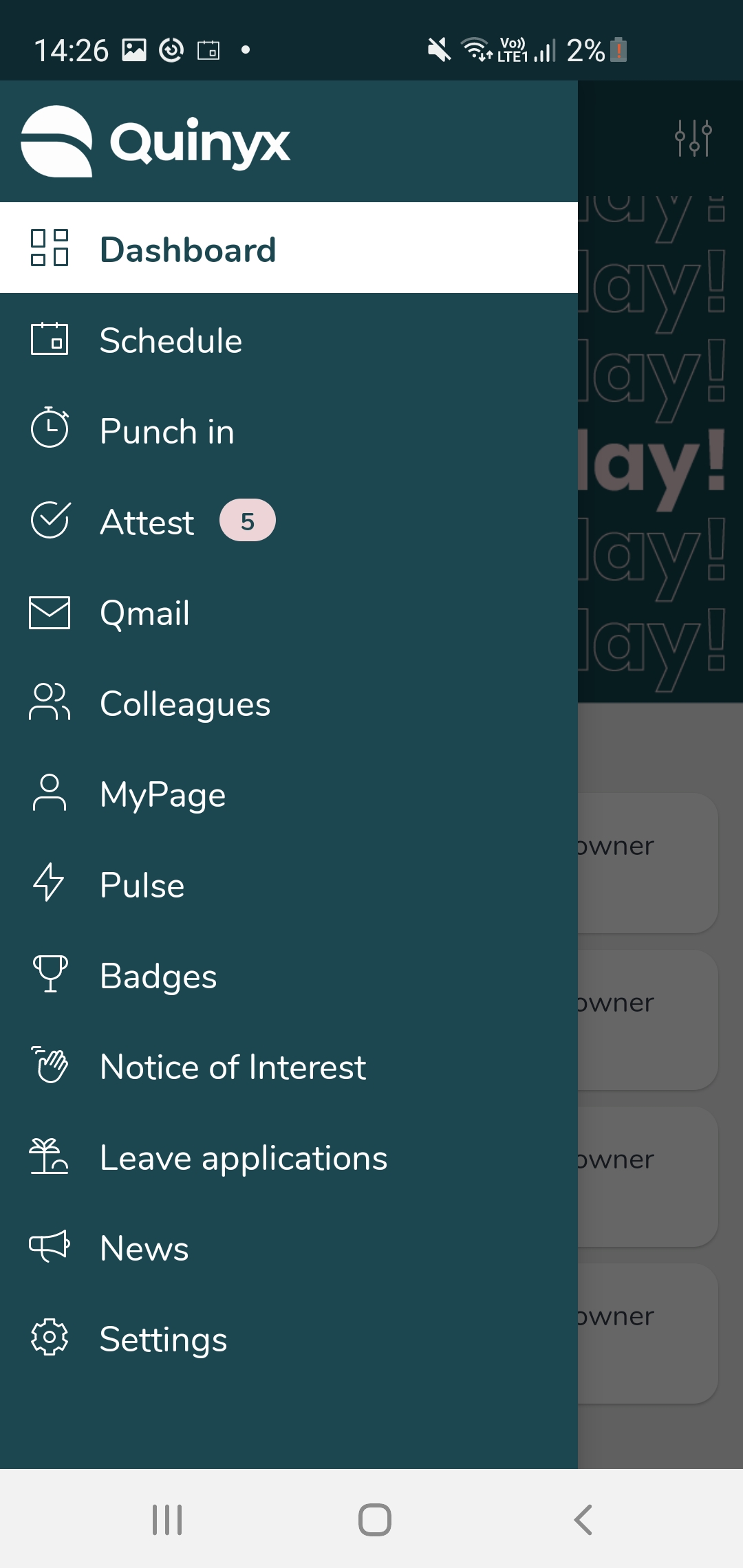Tap the system home button

[x=374, y=1519]
